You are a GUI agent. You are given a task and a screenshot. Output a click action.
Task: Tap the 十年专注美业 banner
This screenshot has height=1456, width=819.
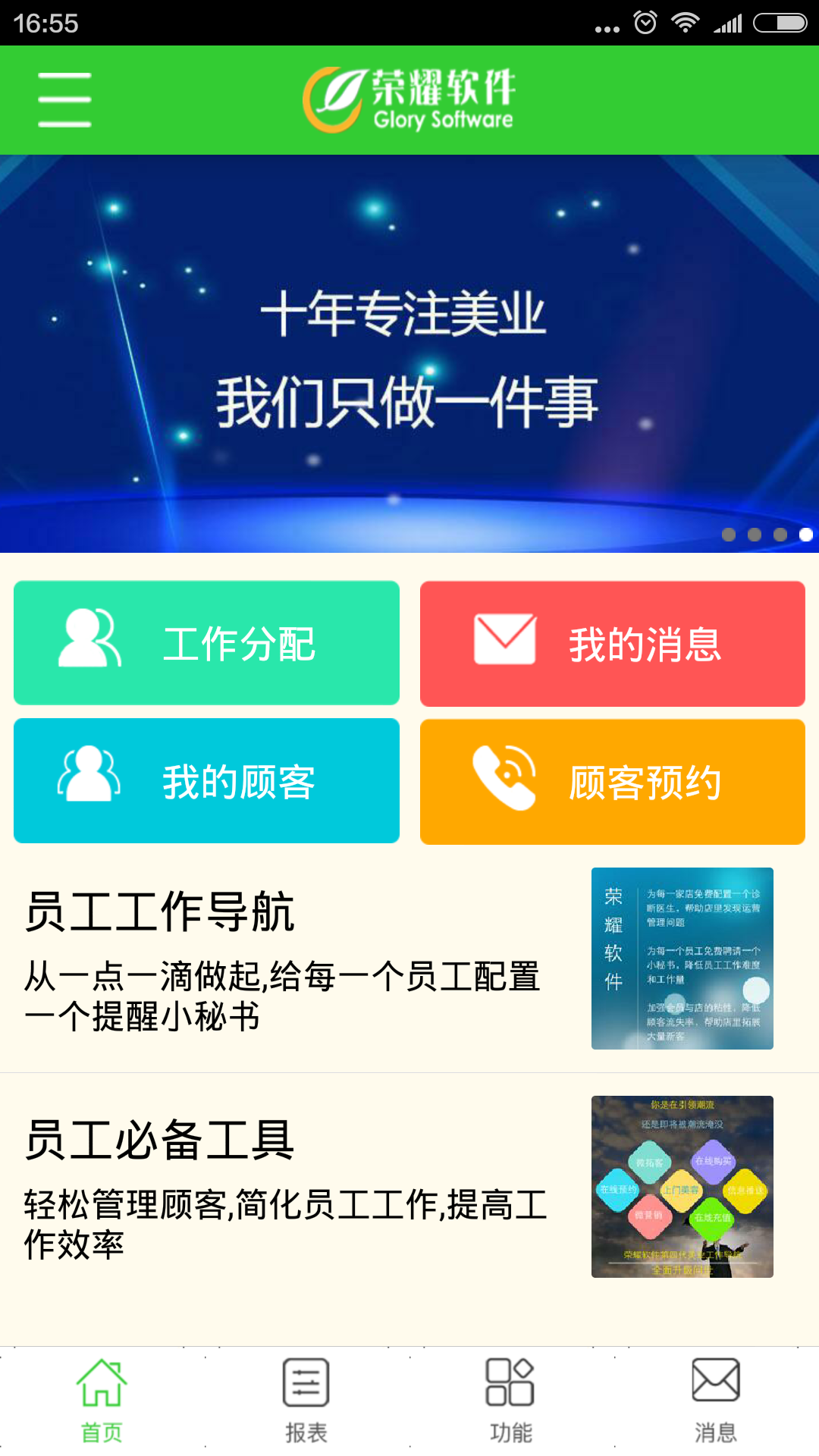tap(409, 353)
